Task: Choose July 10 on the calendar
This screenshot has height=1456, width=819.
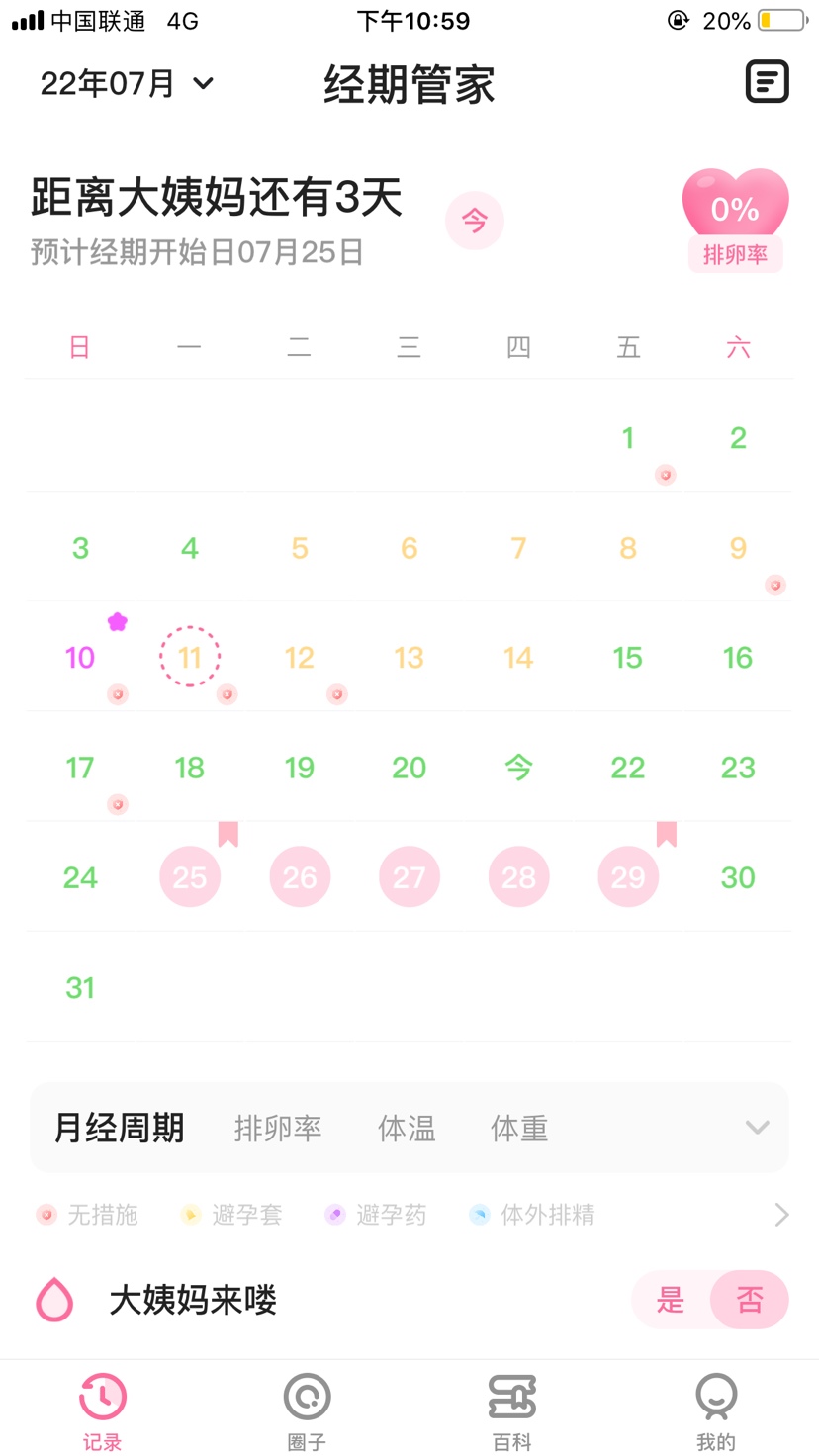Action: (x=80, y=657)
